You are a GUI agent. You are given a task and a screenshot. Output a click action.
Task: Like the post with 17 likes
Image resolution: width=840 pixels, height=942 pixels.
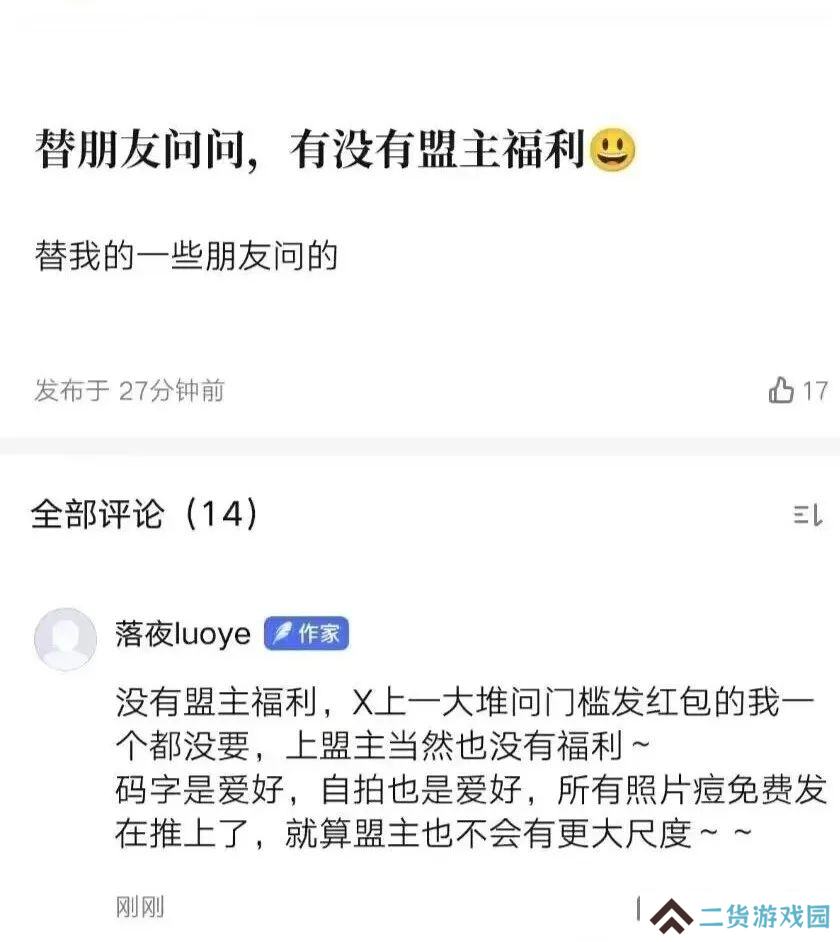click(782, 390)
